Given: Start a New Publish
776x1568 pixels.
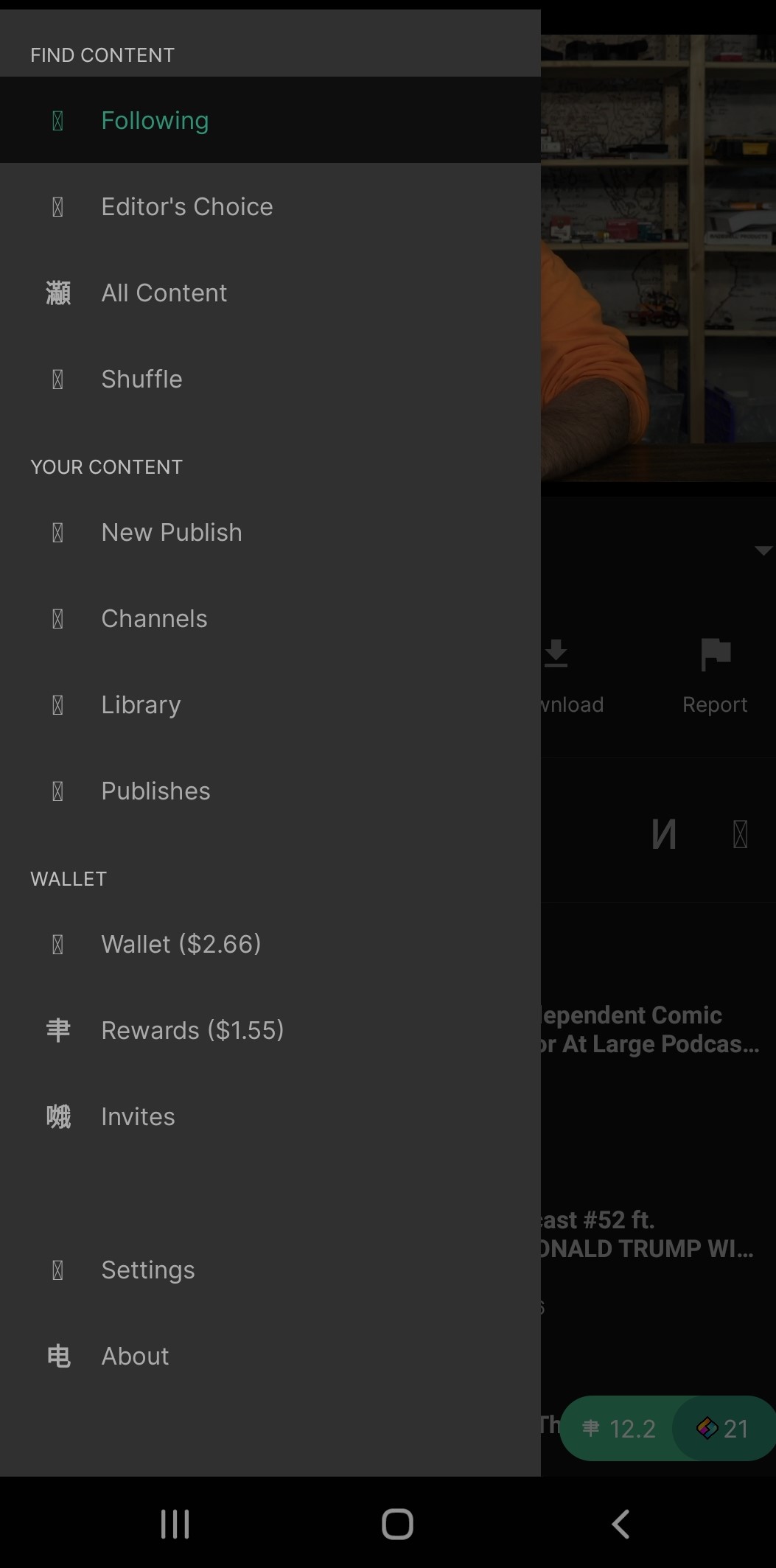Looking at the screenshot, I should 270,532.
